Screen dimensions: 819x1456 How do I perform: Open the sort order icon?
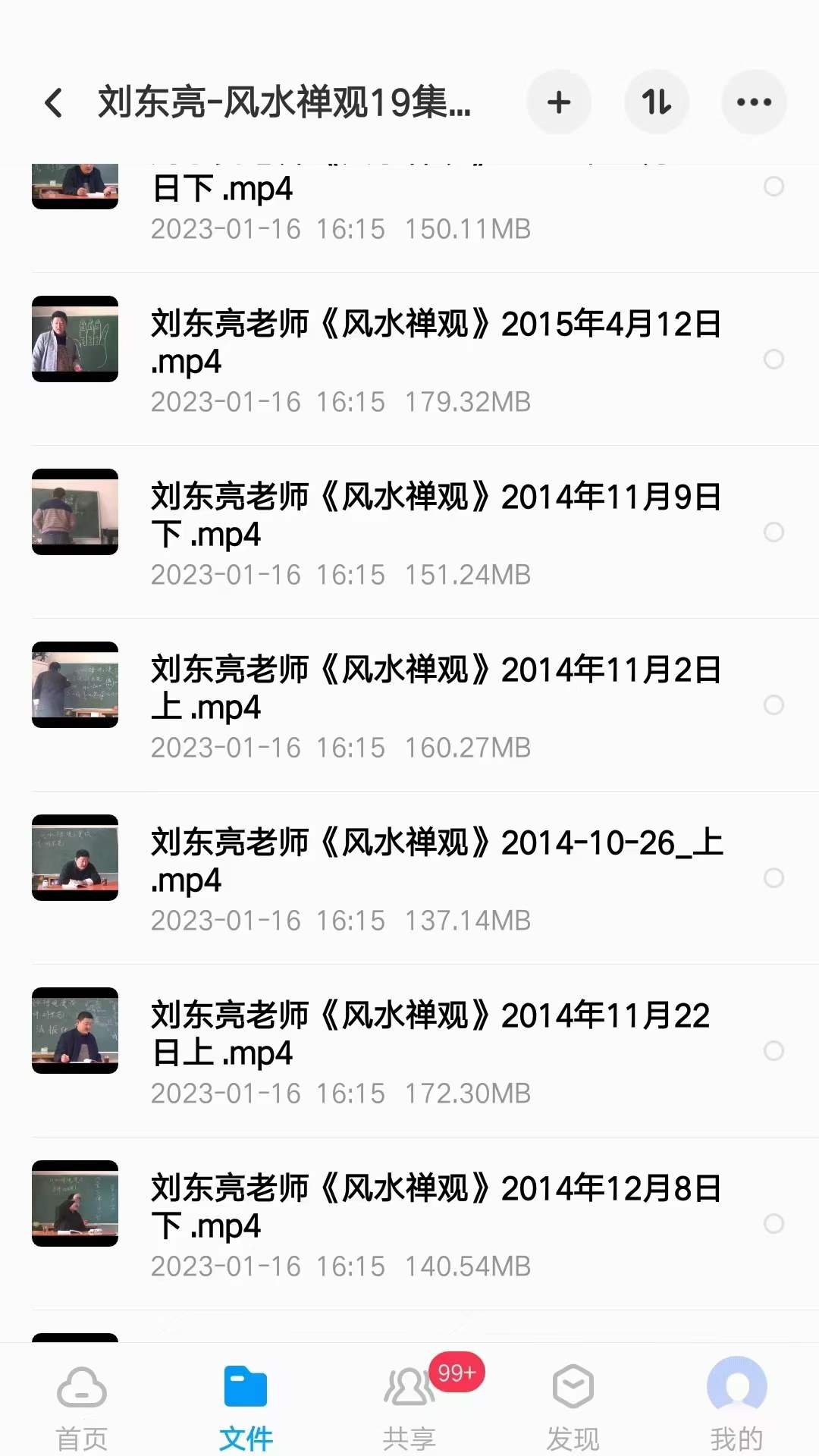656,102
